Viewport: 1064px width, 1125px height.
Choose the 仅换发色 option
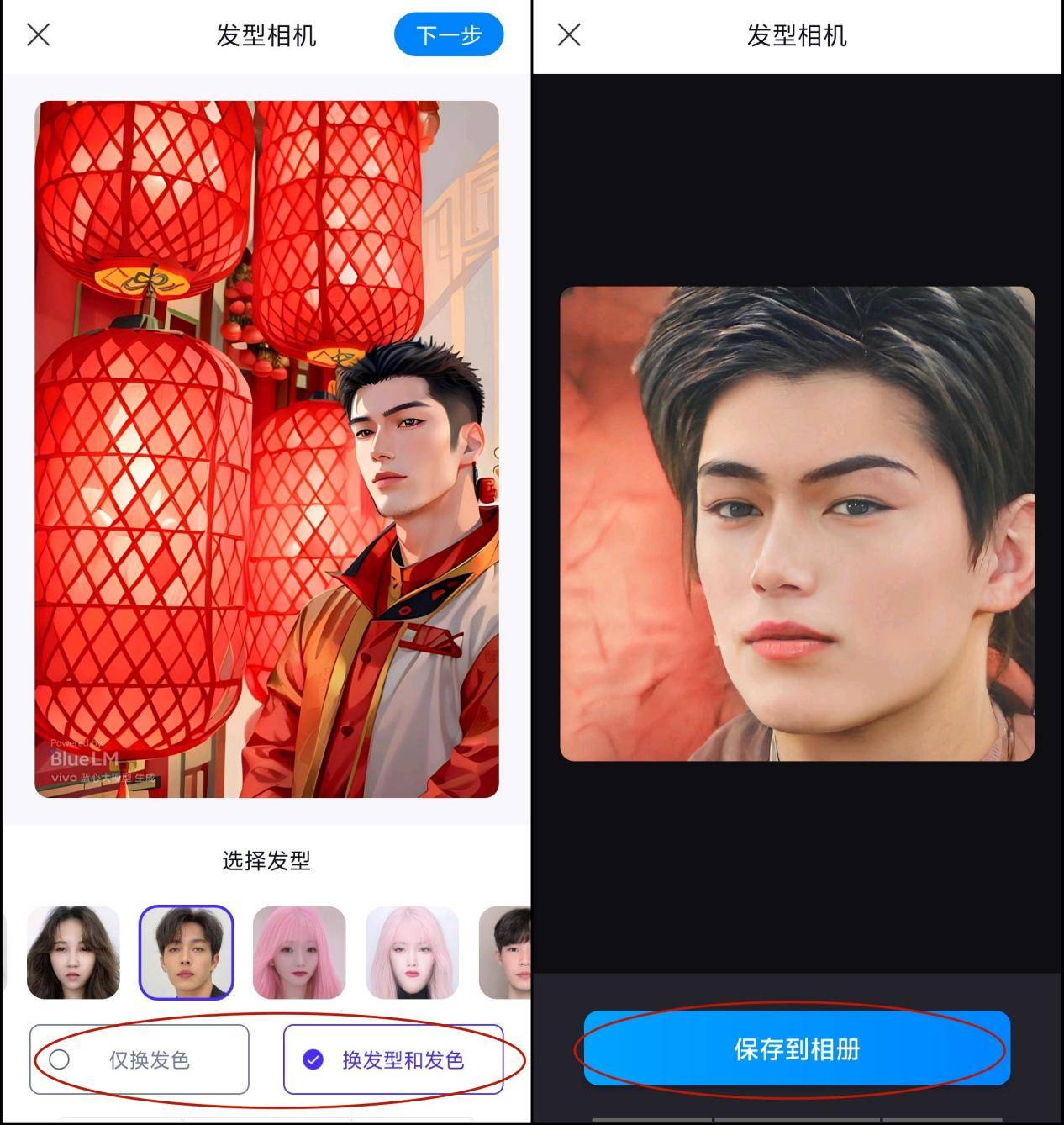(x=140, y=1059)
